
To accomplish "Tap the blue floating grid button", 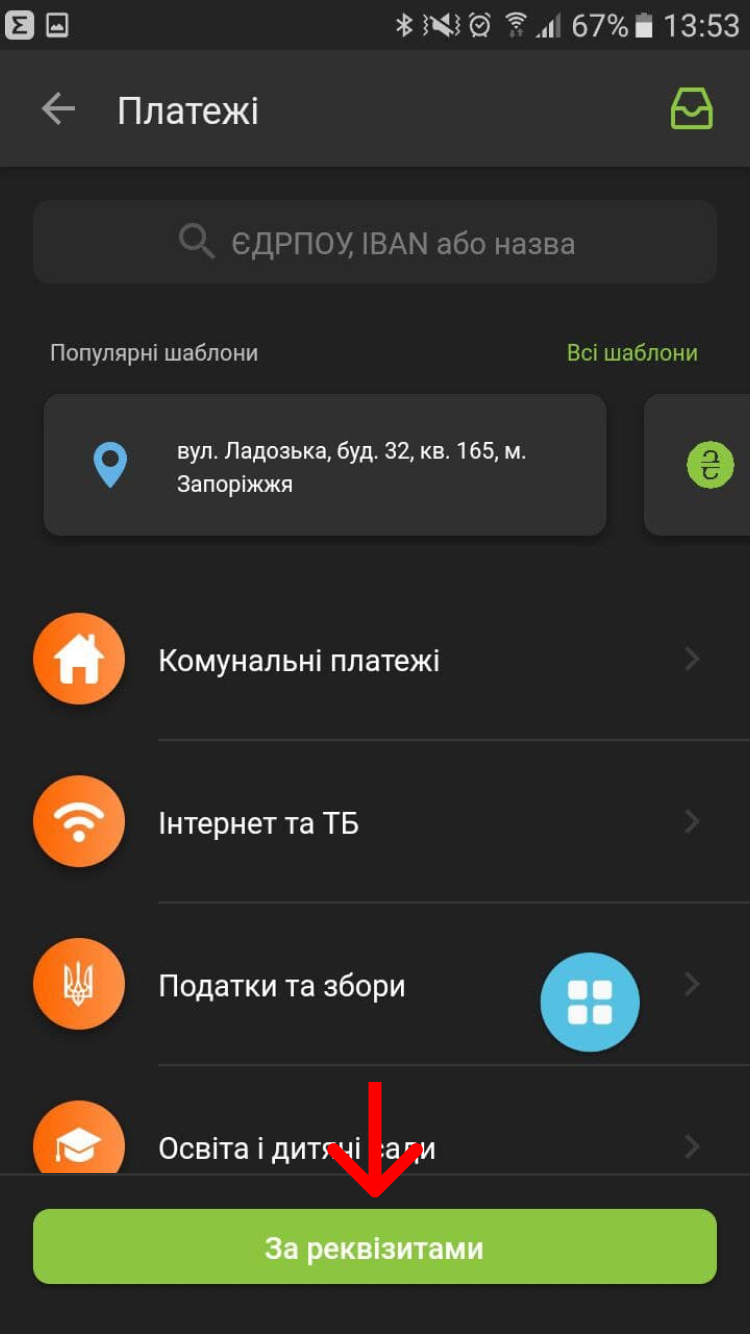I will coord(590,1002).
